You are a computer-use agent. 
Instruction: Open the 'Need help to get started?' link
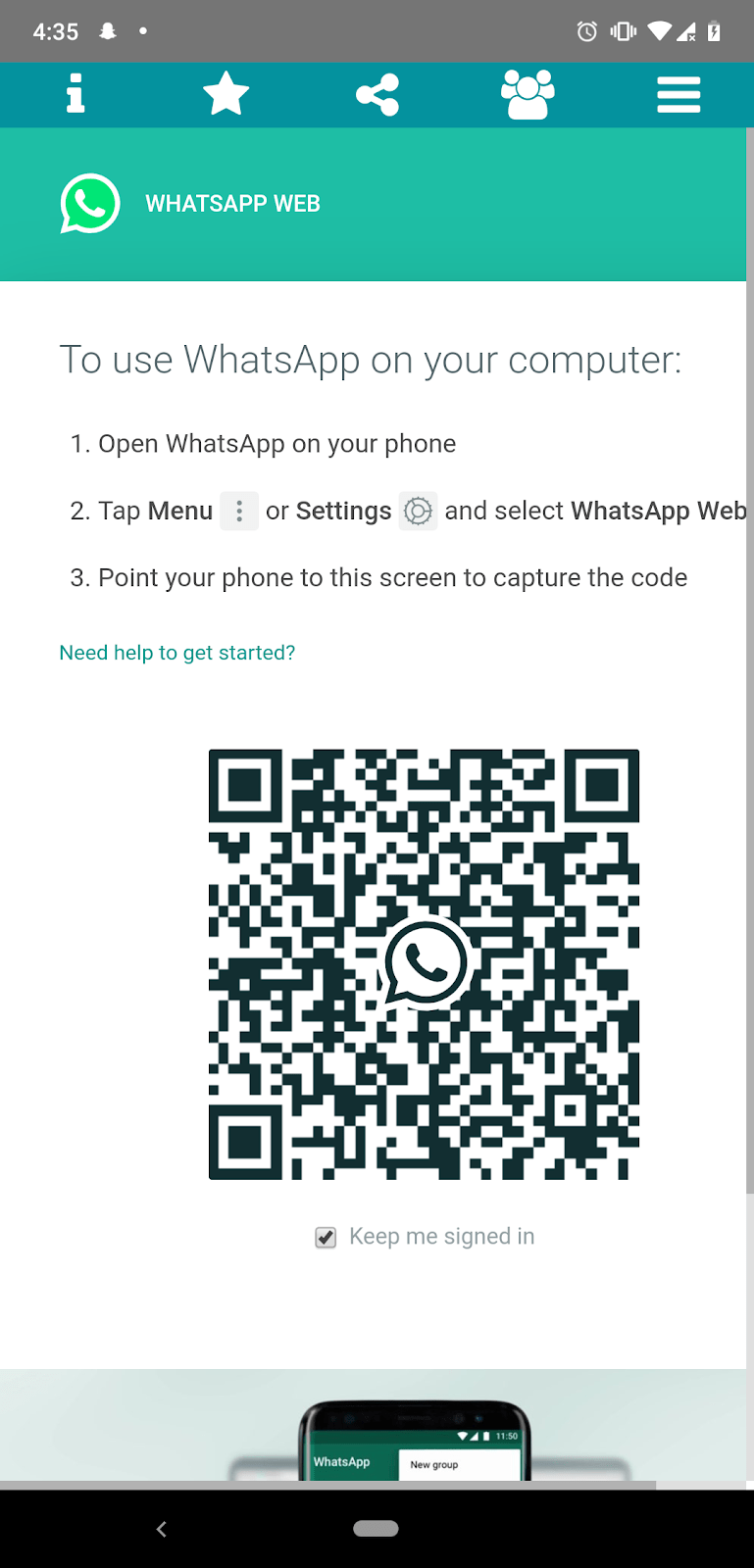(x=177, y=653)
